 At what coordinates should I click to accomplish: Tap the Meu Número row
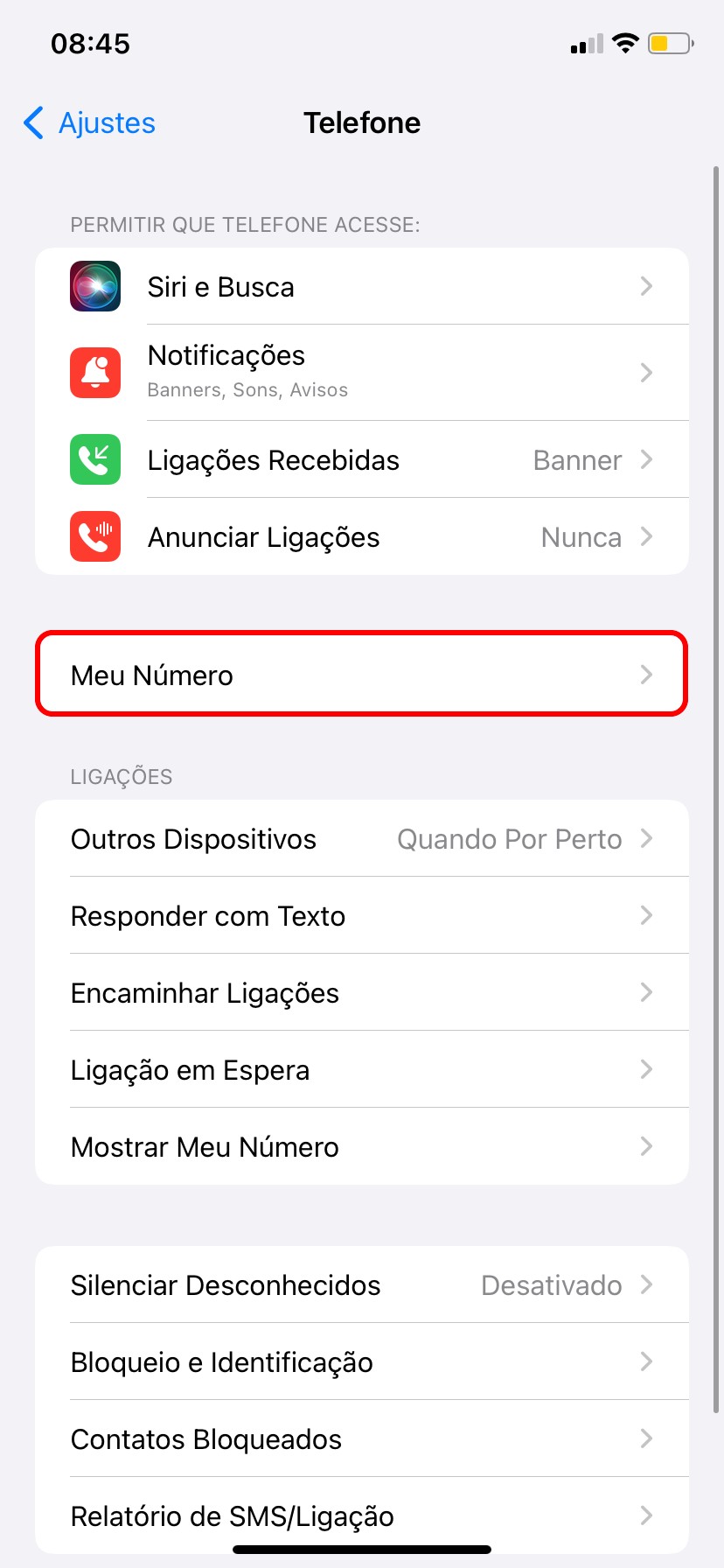click(361, 675)
